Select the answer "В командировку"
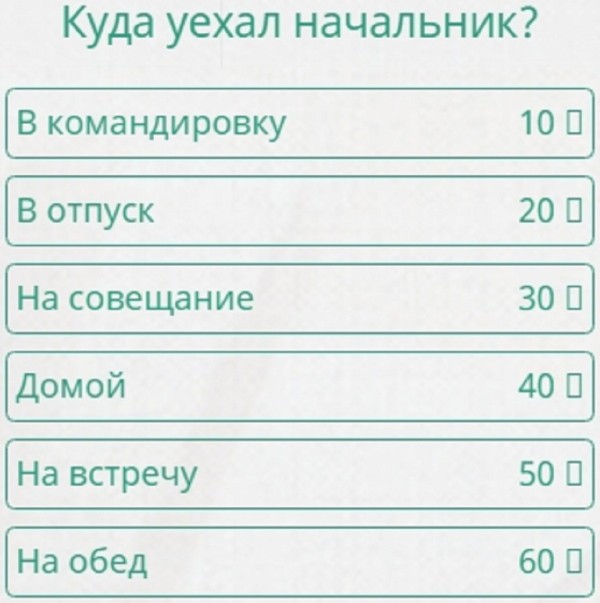The image size is (600, 603). point(300,122)
